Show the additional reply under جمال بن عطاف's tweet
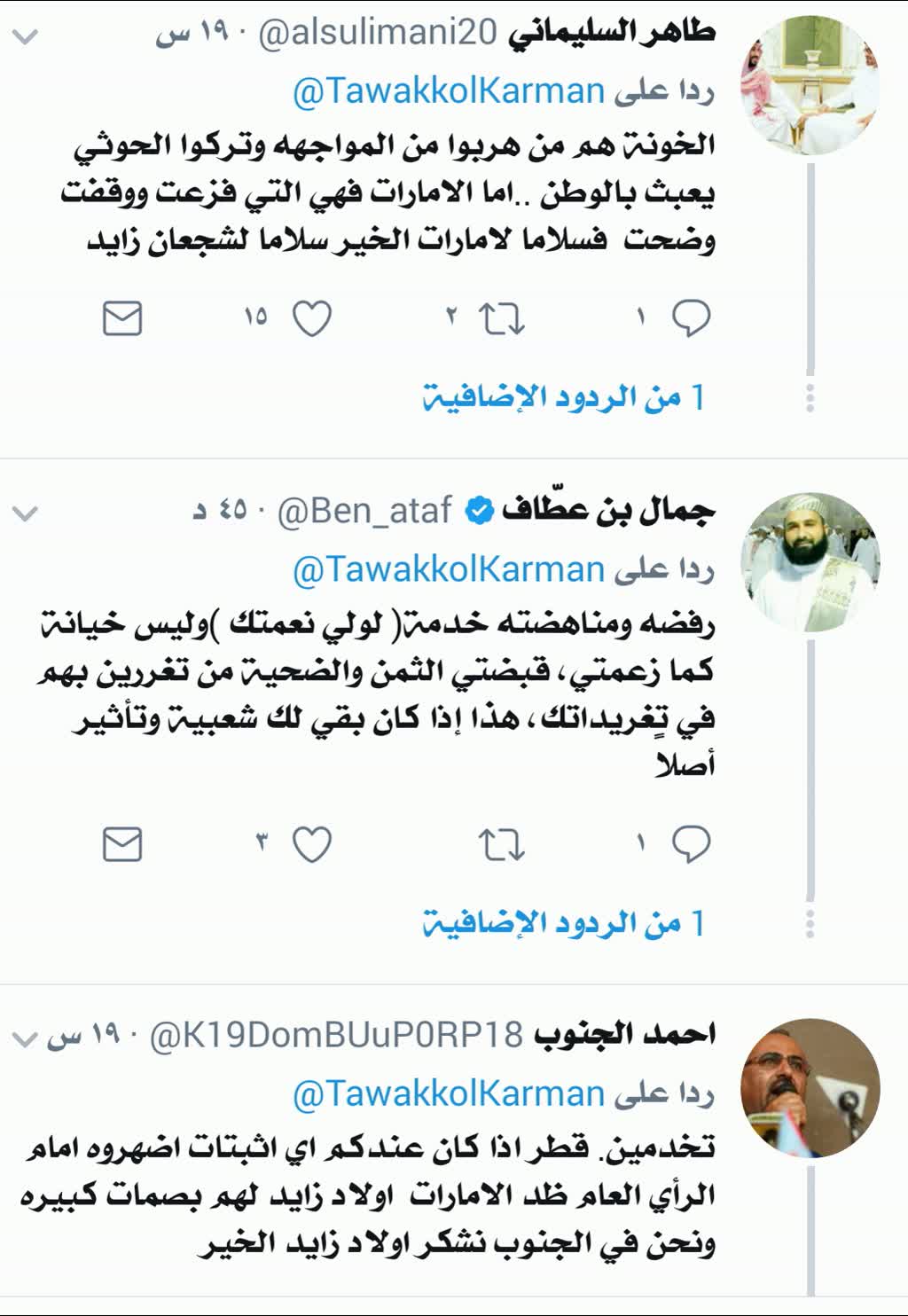 pyautogui.click(x=564, y=923)
